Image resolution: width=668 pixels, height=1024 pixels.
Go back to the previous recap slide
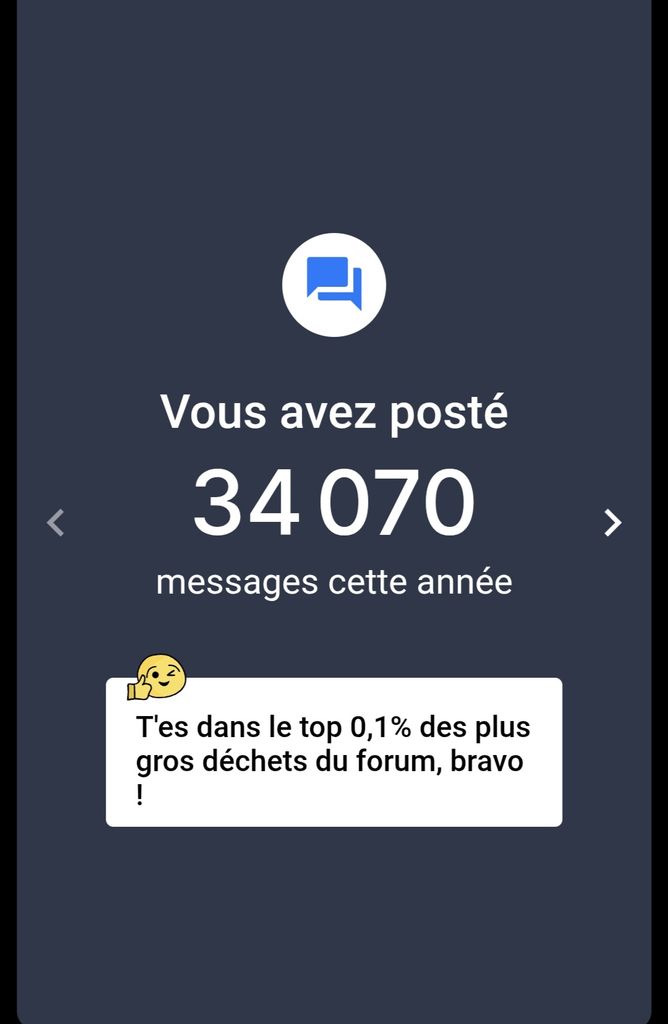tap(56, 522)
